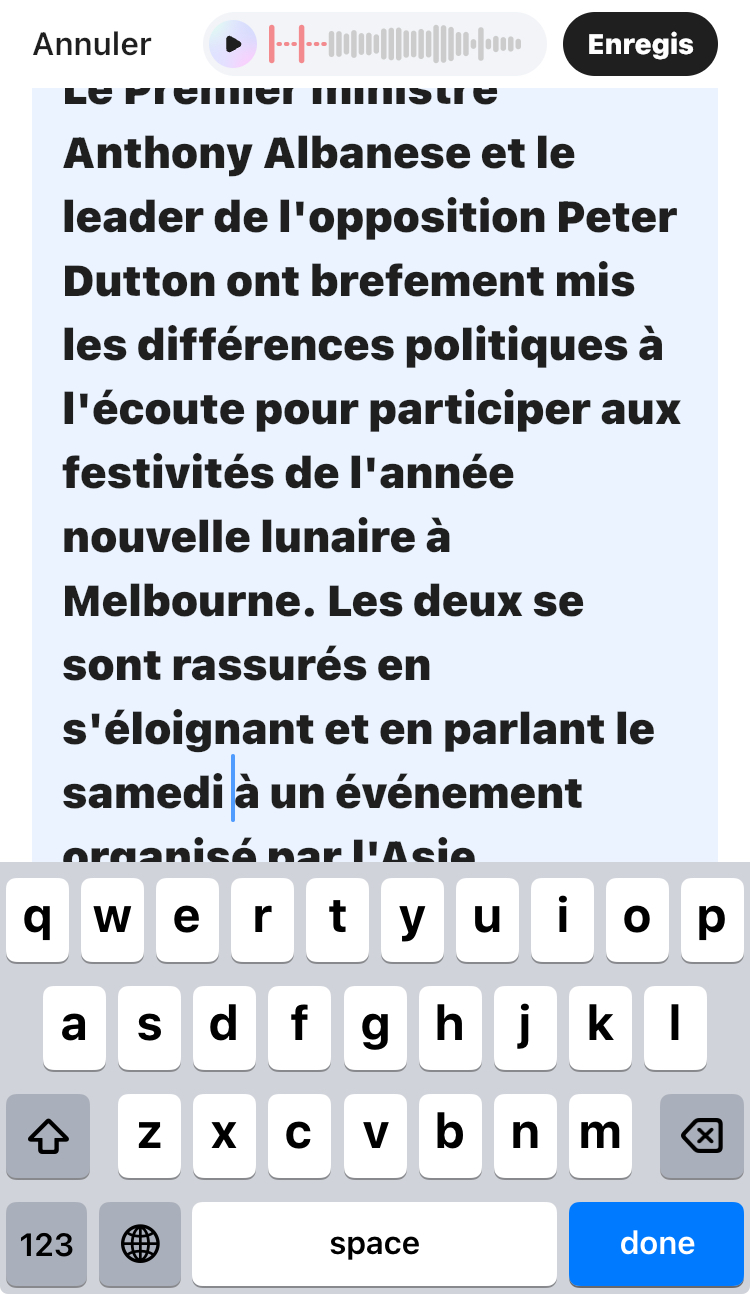
Task: Hit the backspace key
Action: [x=701, y=1135]
